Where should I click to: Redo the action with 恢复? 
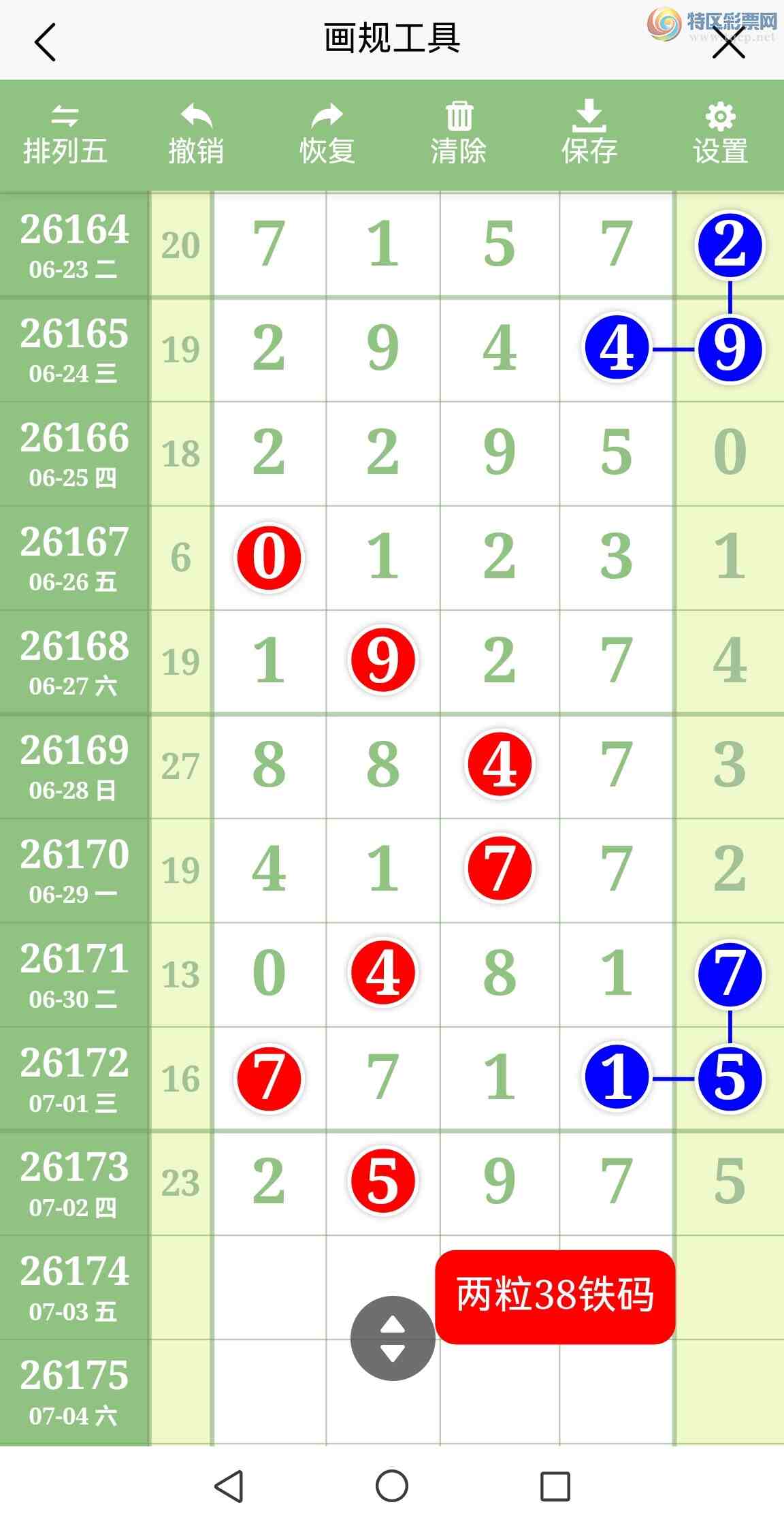click(327, 135)
